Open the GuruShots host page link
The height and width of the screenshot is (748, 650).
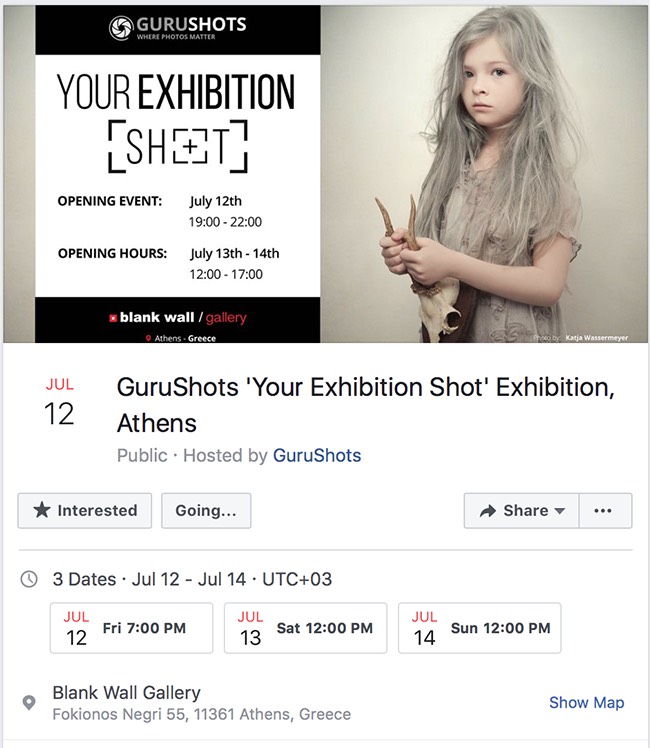pos(317,455)
